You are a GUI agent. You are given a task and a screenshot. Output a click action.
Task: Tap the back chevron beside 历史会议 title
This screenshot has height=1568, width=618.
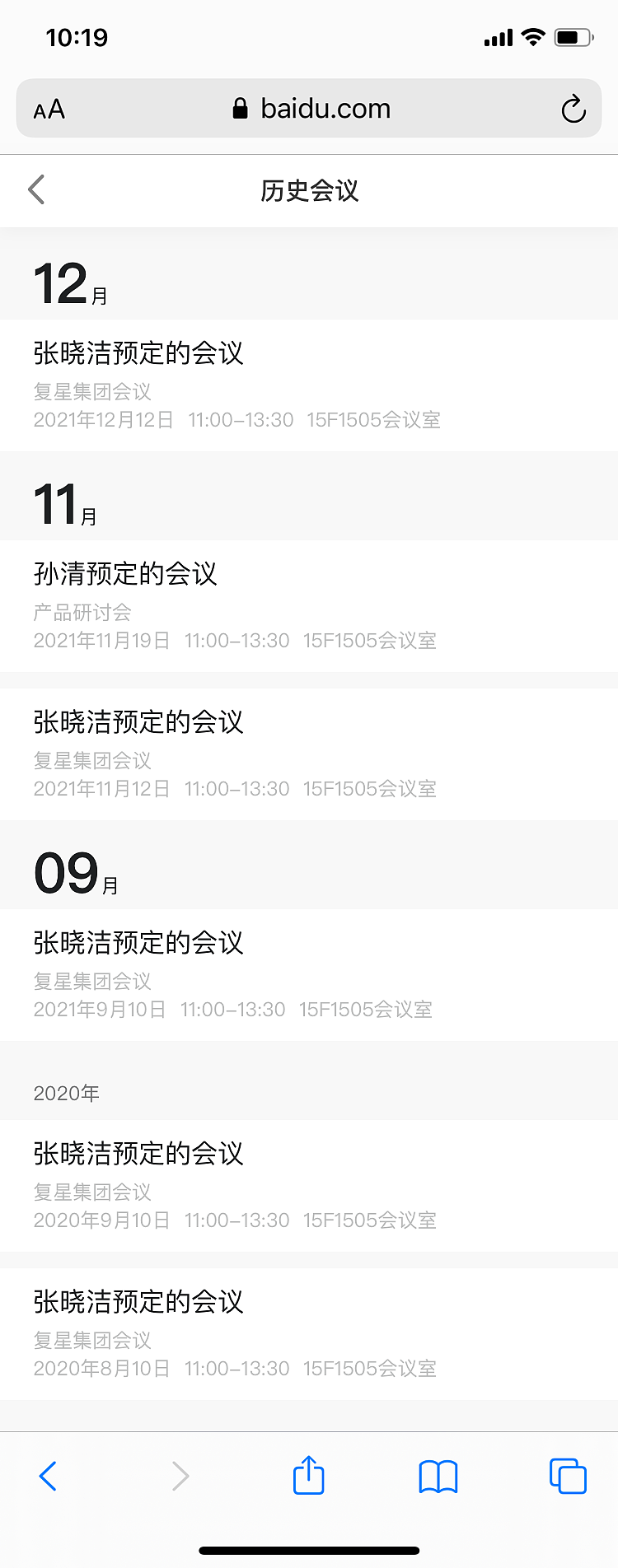pos(35,189)
